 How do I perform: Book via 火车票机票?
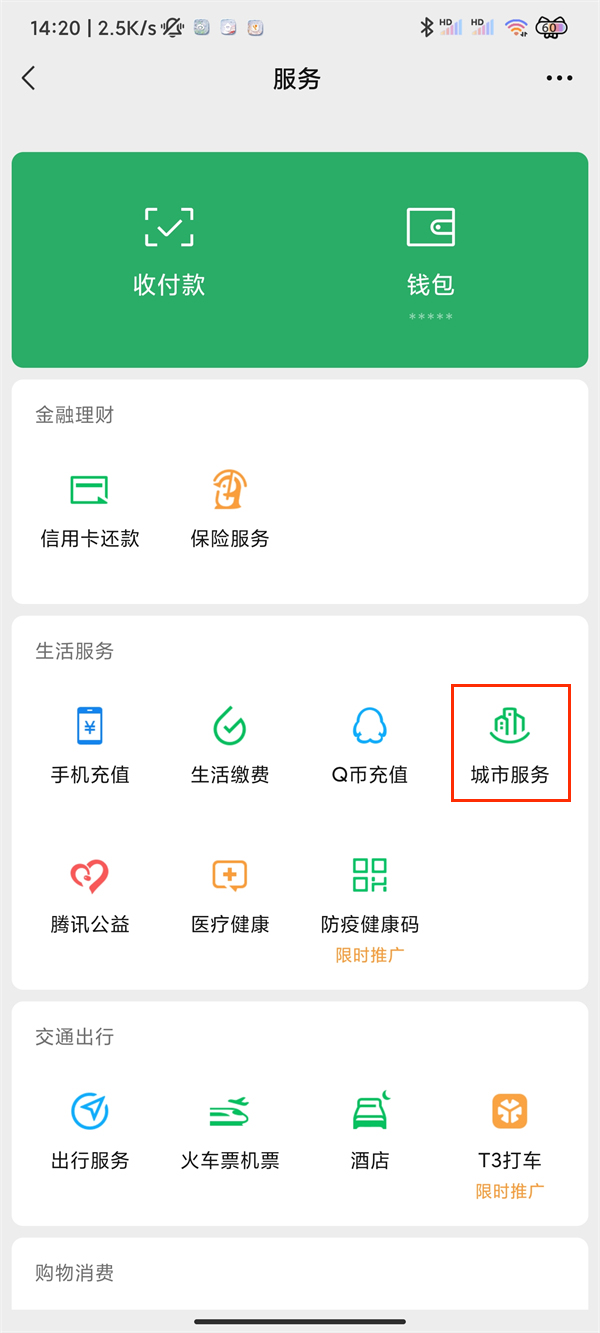point(230,1131)
